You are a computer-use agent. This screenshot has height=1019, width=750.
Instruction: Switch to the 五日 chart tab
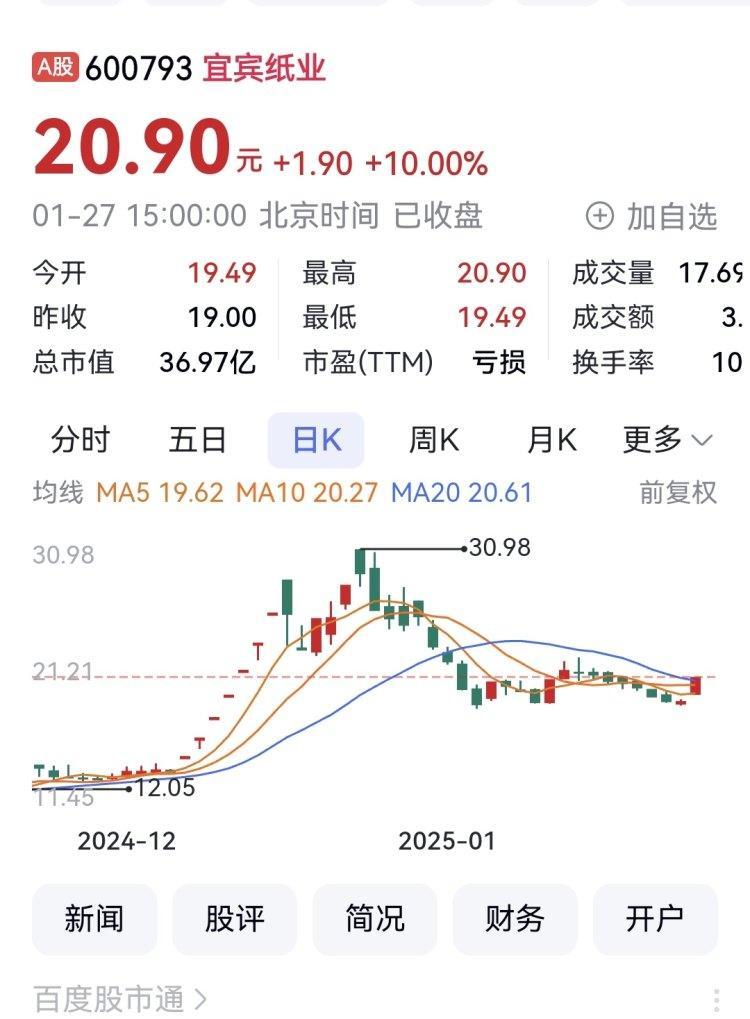pos(199,440)
